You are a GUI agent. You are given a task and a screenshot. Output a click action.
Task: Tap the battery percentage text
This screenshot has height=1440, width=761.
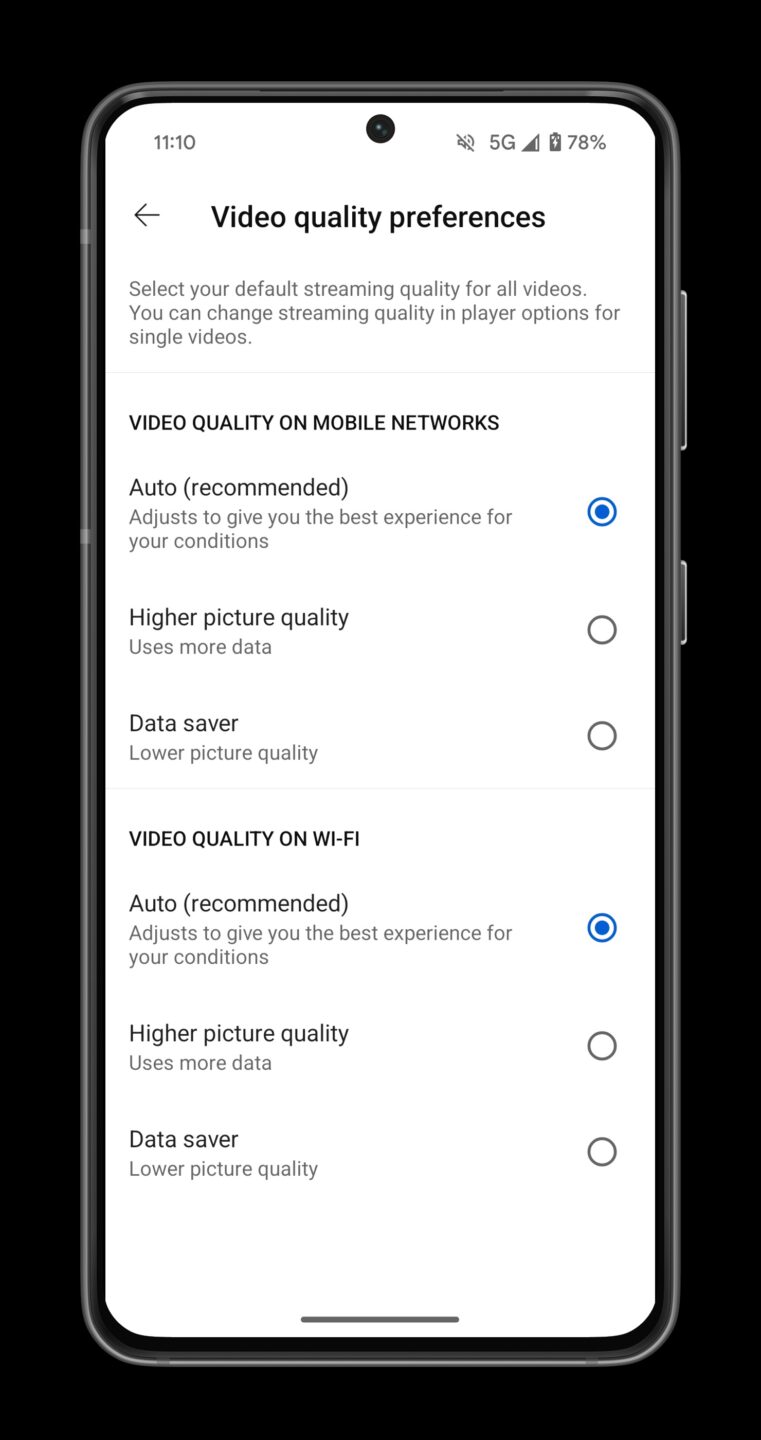[x=586, y=142]
